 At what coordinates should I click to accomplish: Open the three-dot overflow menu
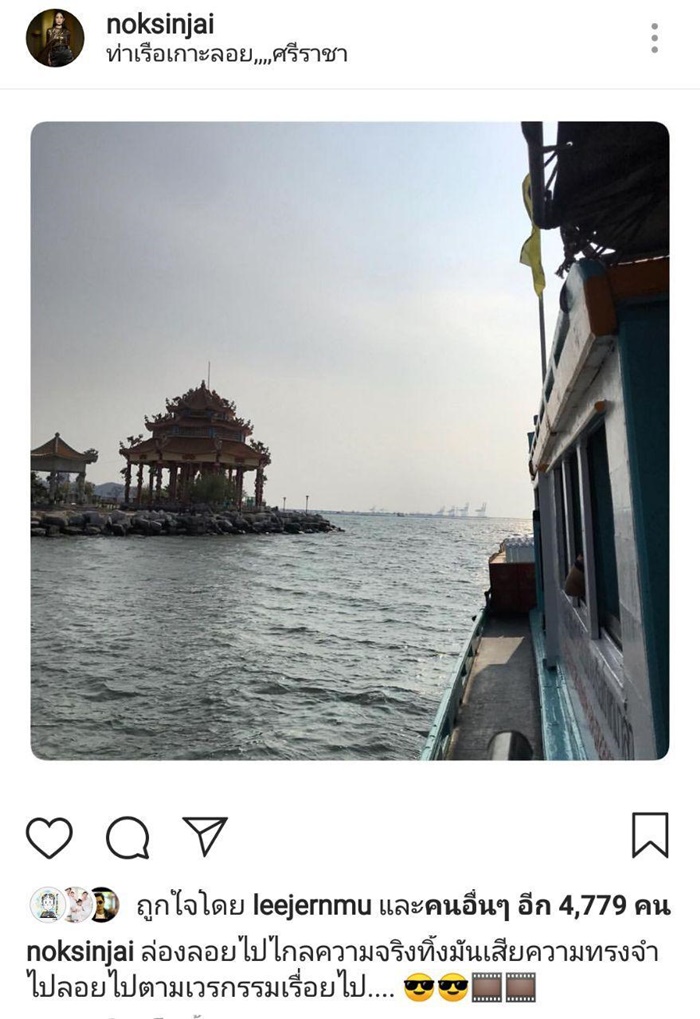coord(654,38)
